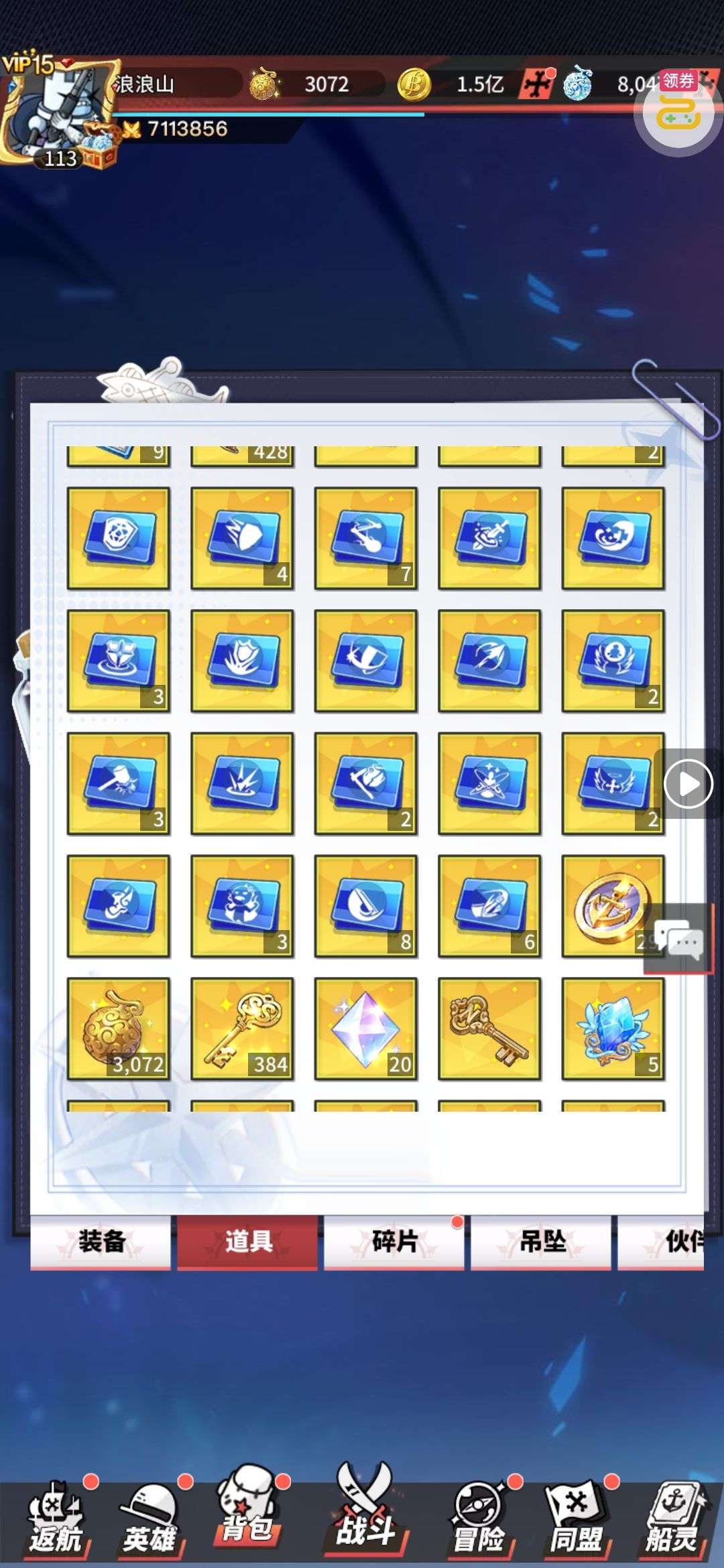The width and height of the screenshot is (724, 1568).
Task: Tap the floating play button
Action: tap(688, 783)
